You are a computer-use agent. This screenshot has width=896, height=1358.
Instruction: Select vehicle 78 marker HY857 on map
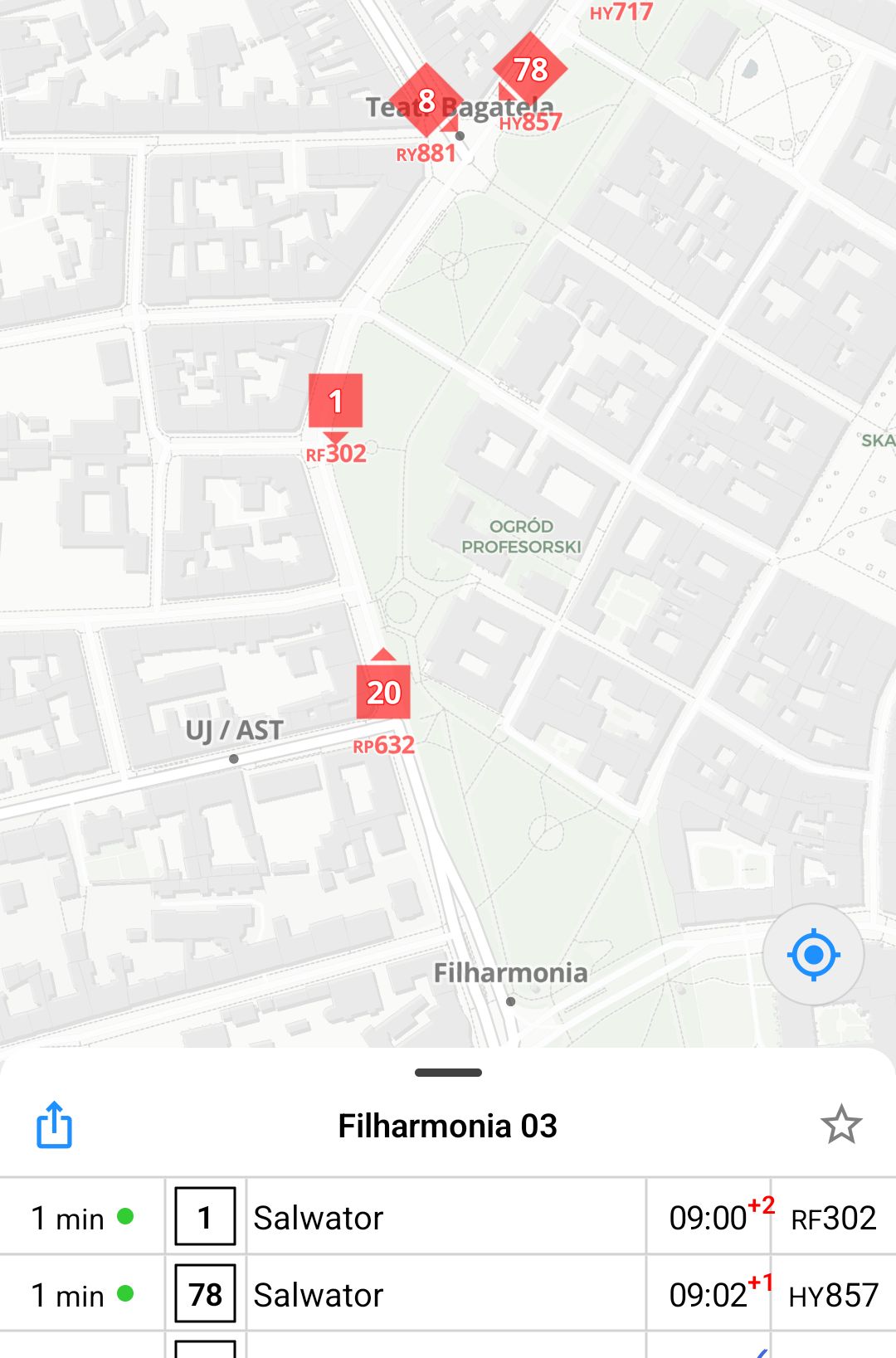click(530, 70)
